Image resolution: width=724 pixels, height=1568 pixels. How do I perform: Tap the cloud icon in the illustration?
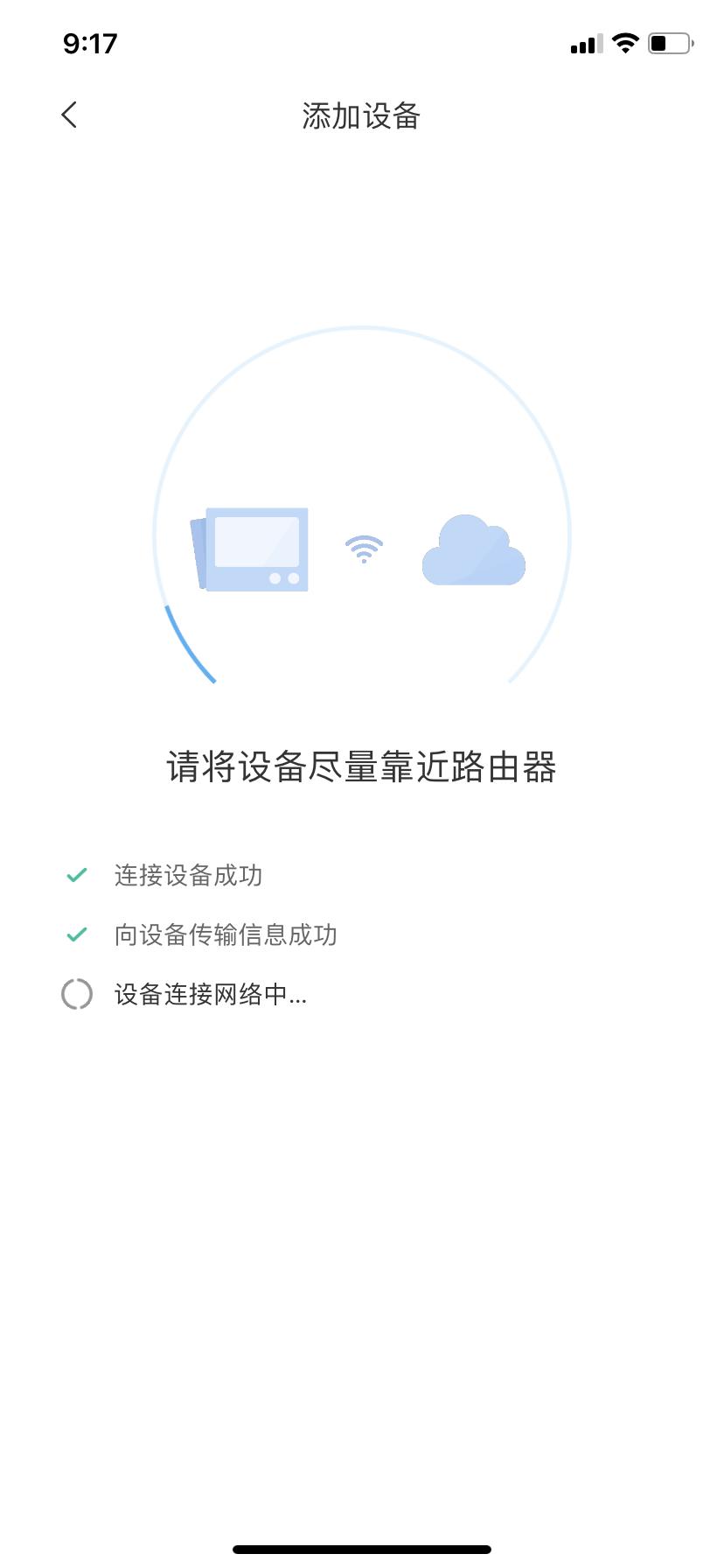(x=473, y=549)
